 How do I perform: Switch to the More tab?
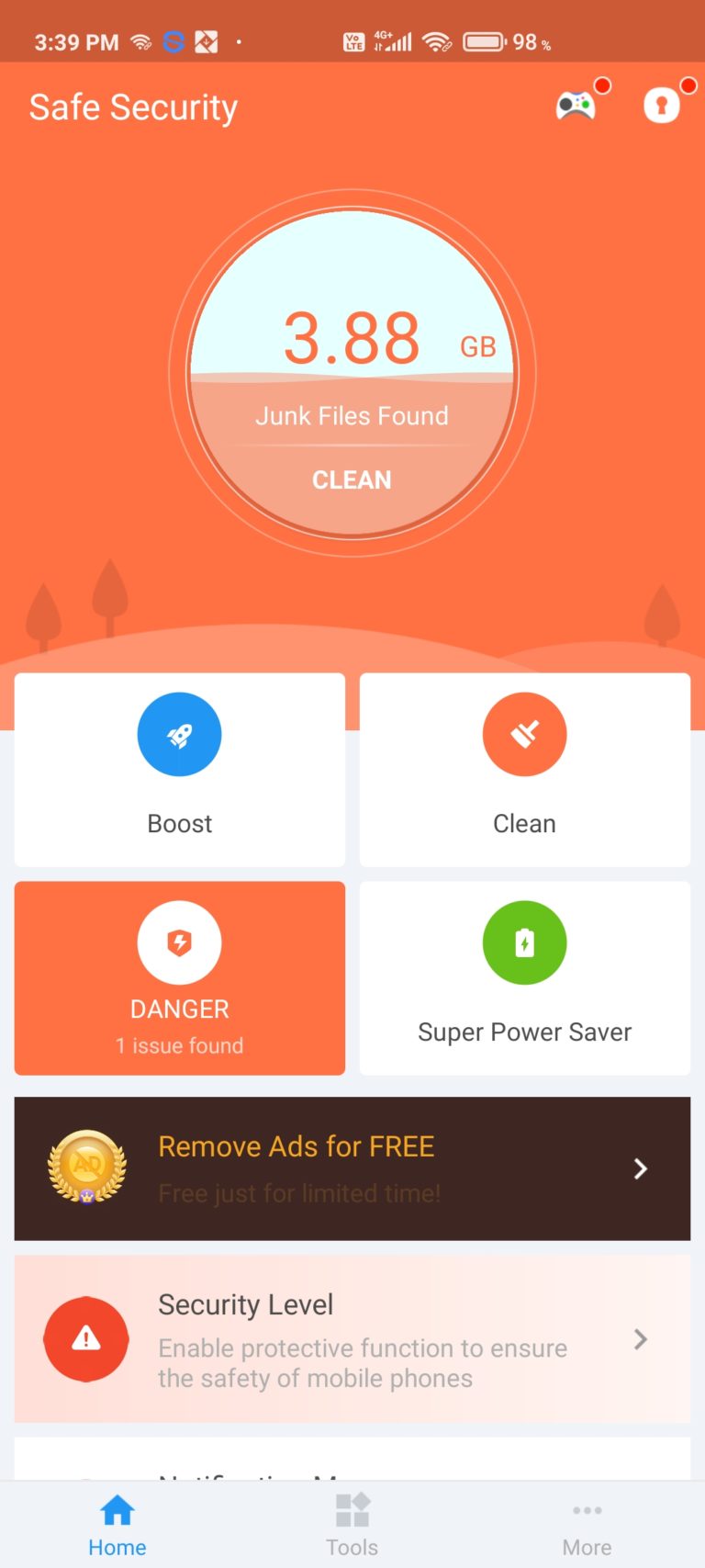click(587, 1525)
